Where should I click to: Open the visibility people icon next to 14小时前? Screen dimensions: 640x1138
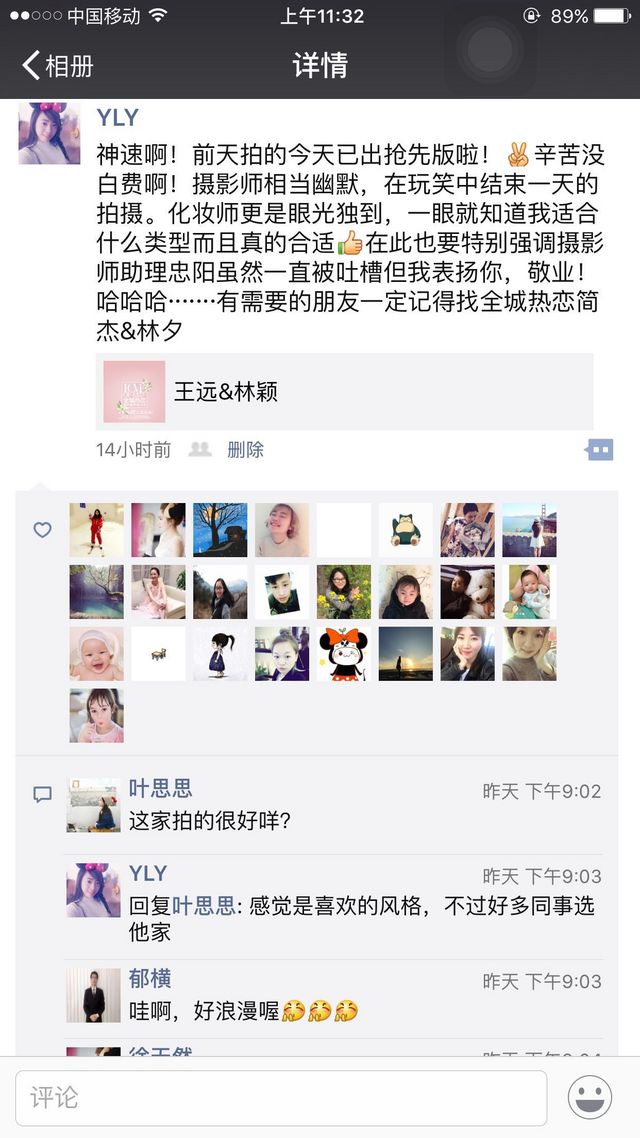point(200,450)
